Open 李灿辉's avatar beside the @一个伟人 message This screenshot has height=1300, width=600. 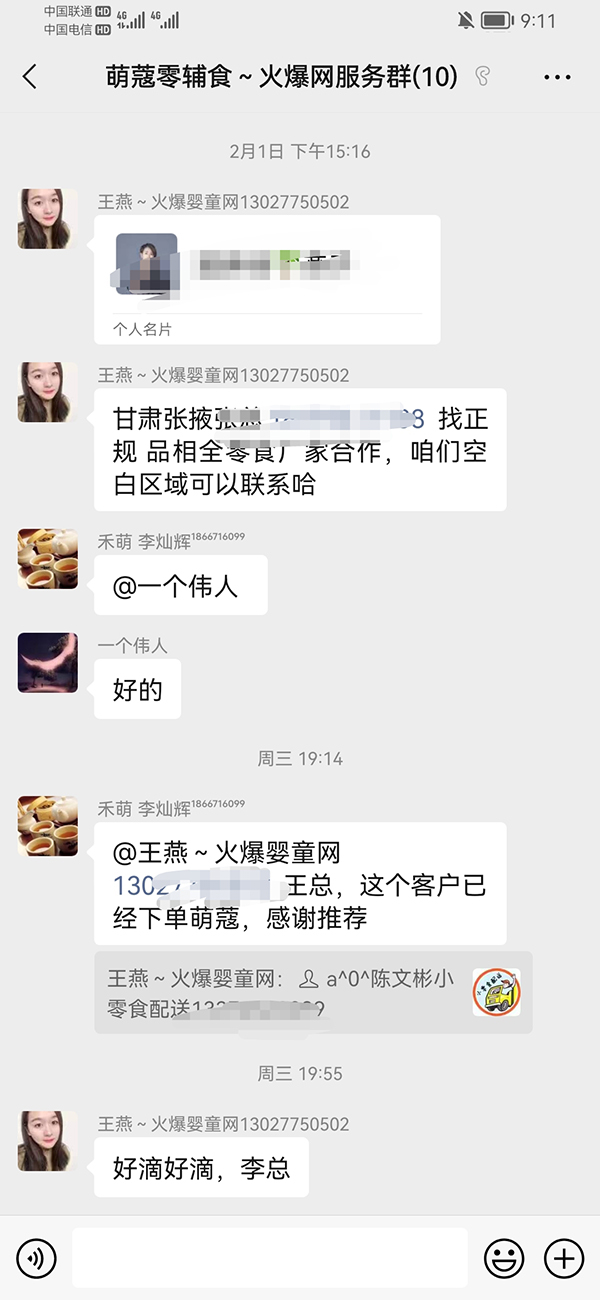click(x=48, y=559)
